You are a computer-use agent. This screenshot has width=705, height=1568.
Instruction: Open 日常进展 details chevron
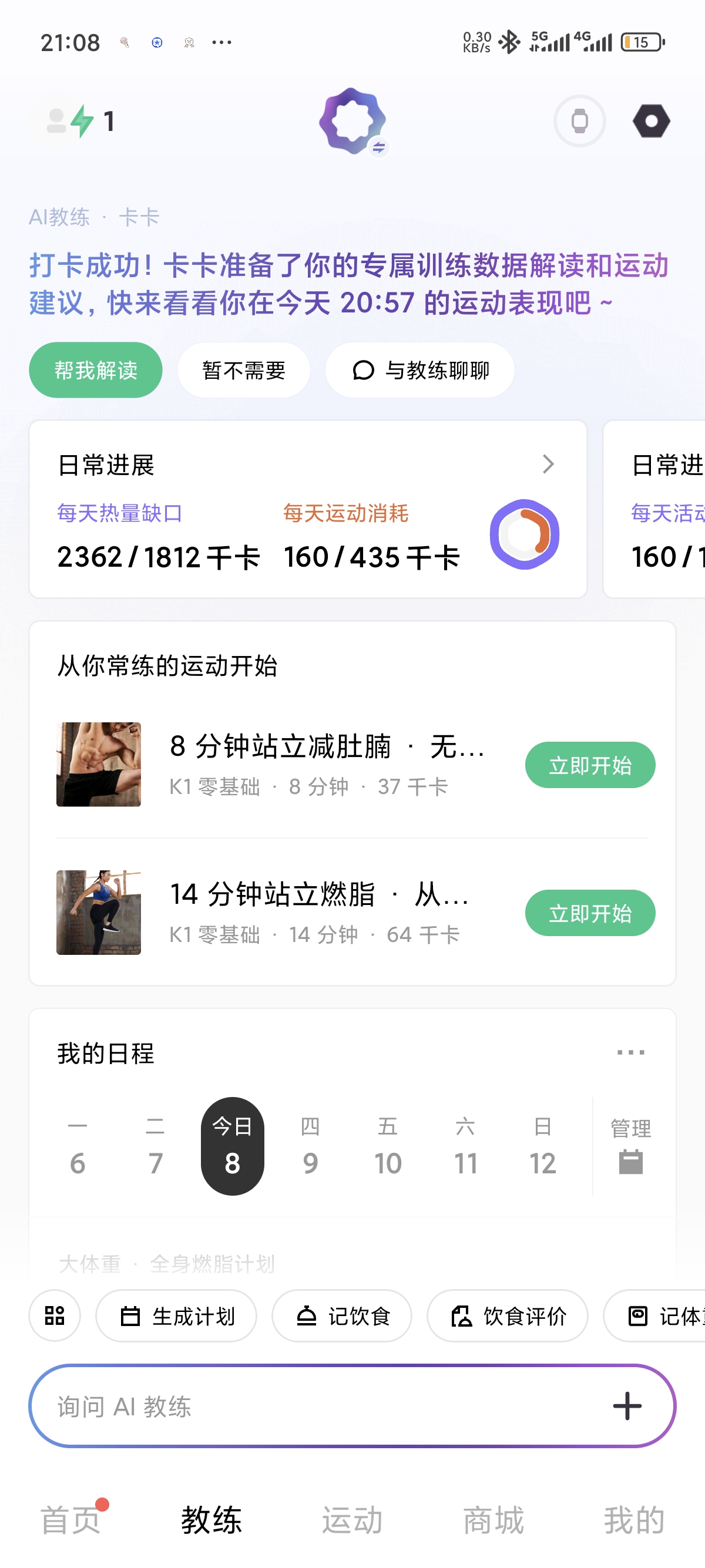(x=548, y=465)
